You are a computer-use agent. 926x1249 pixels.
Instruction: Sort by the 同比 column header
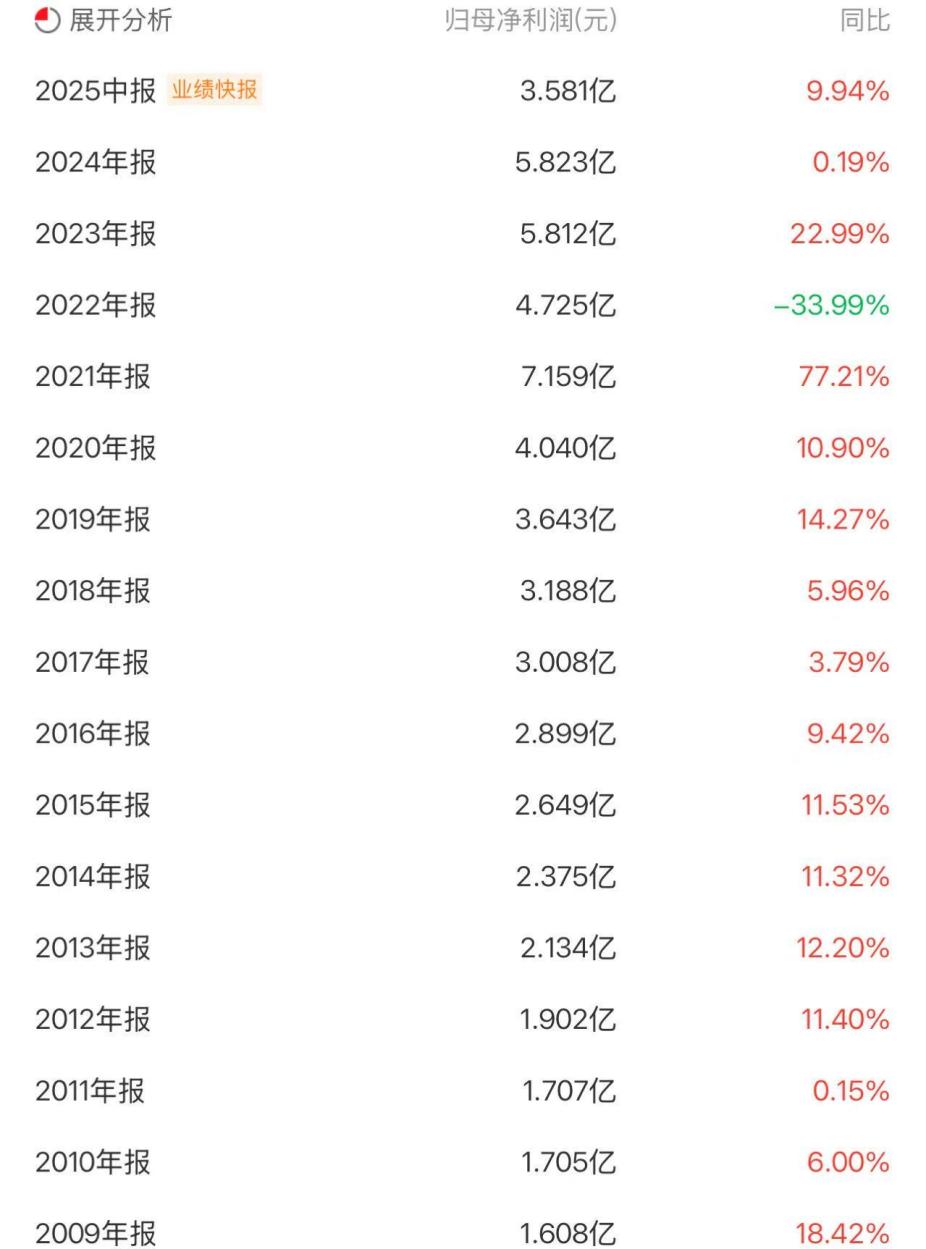(864, 21)
